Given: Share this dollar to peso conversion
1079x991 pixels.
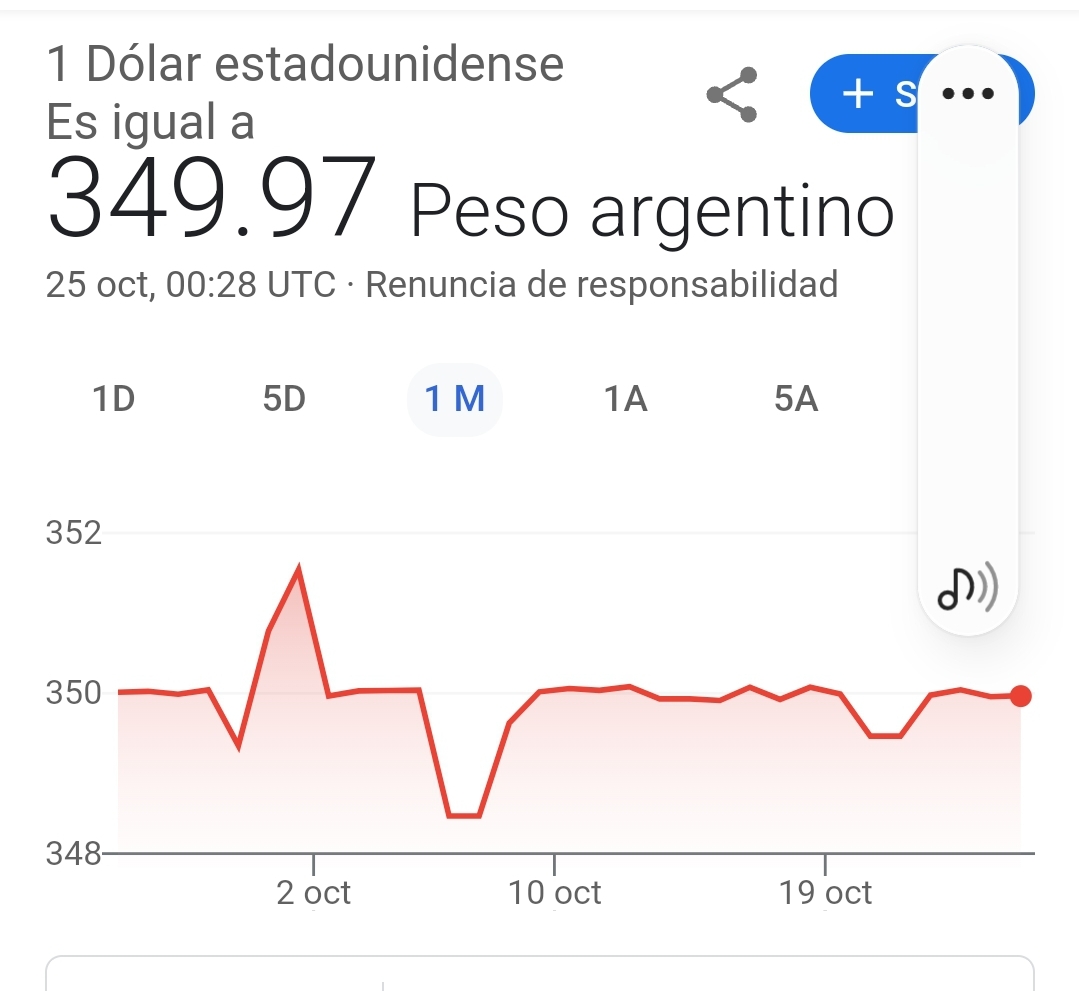Looking at the screenshot, I should [732, 95].
